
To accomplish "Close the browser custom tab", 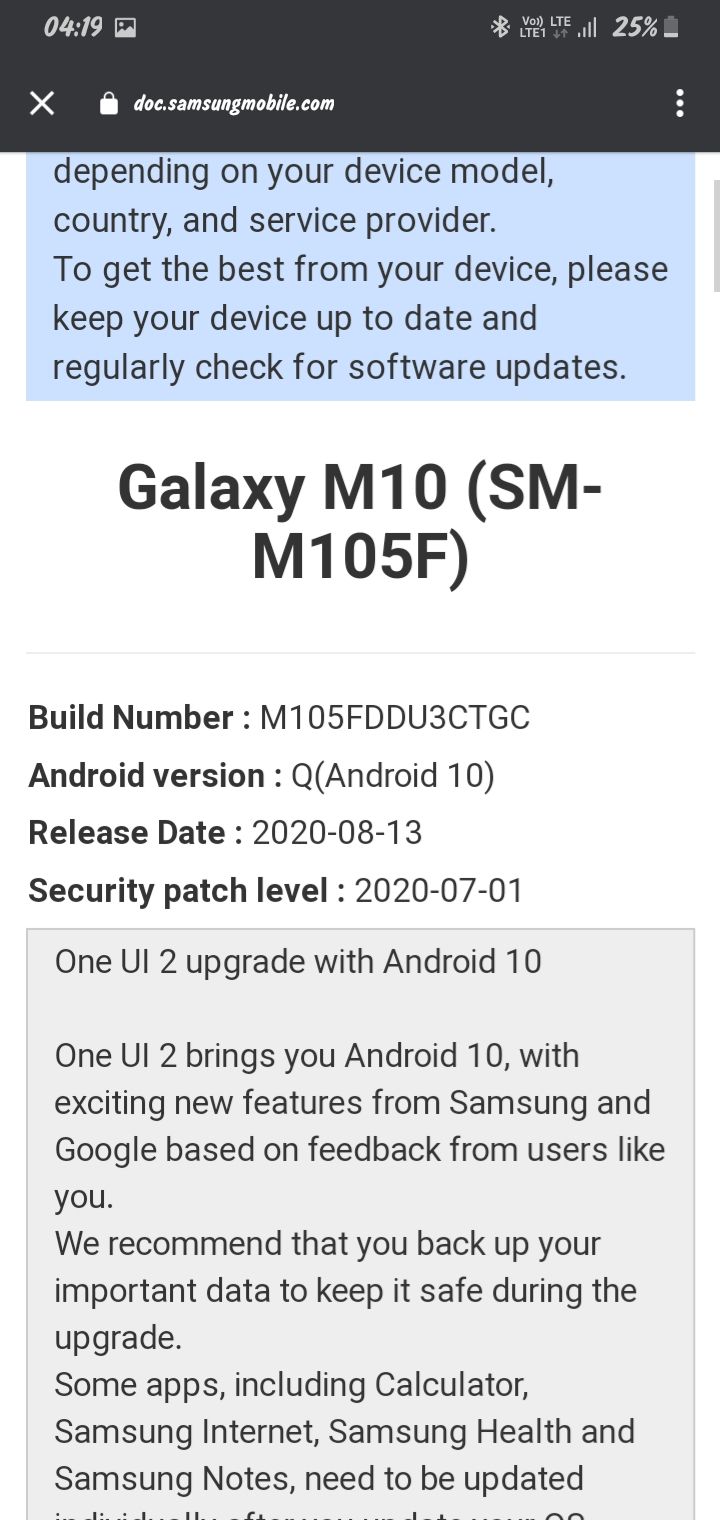I will tap(42, 103).
